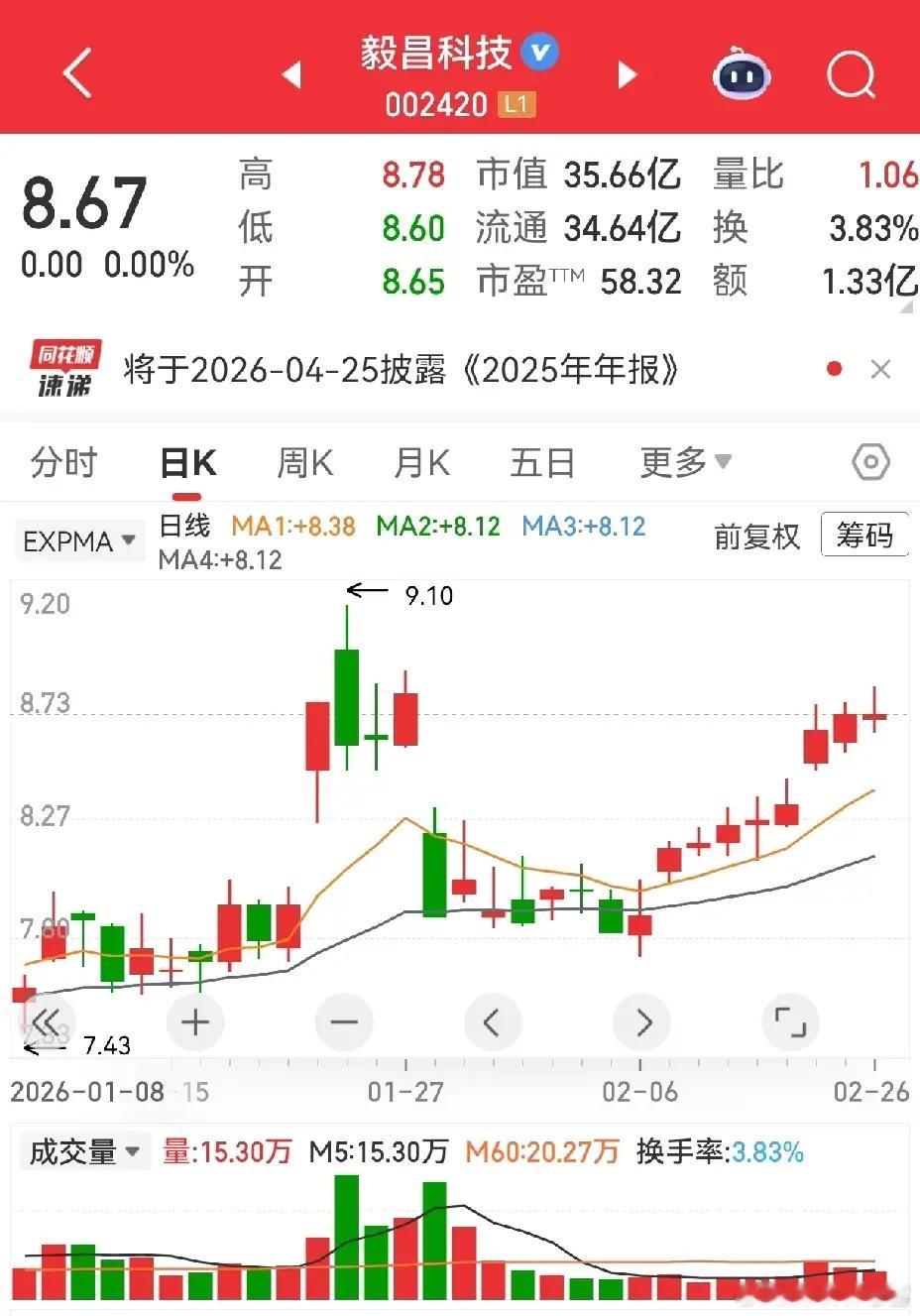Switch to the 分时 tab
The height and width of the screenshot is (1316, 920).
click(64, 462)
